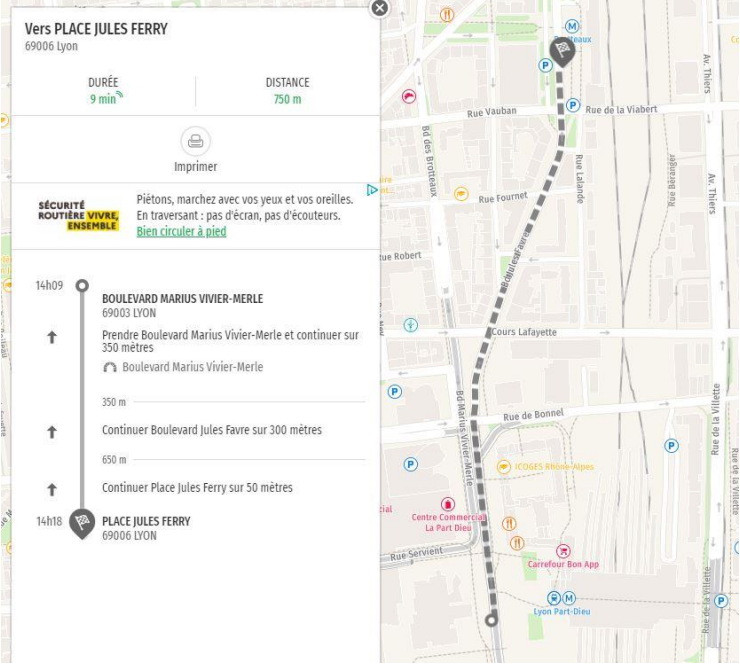This screenshot has height=667, width=740.
Task: Close the itinerary panel
Action: 379,9
